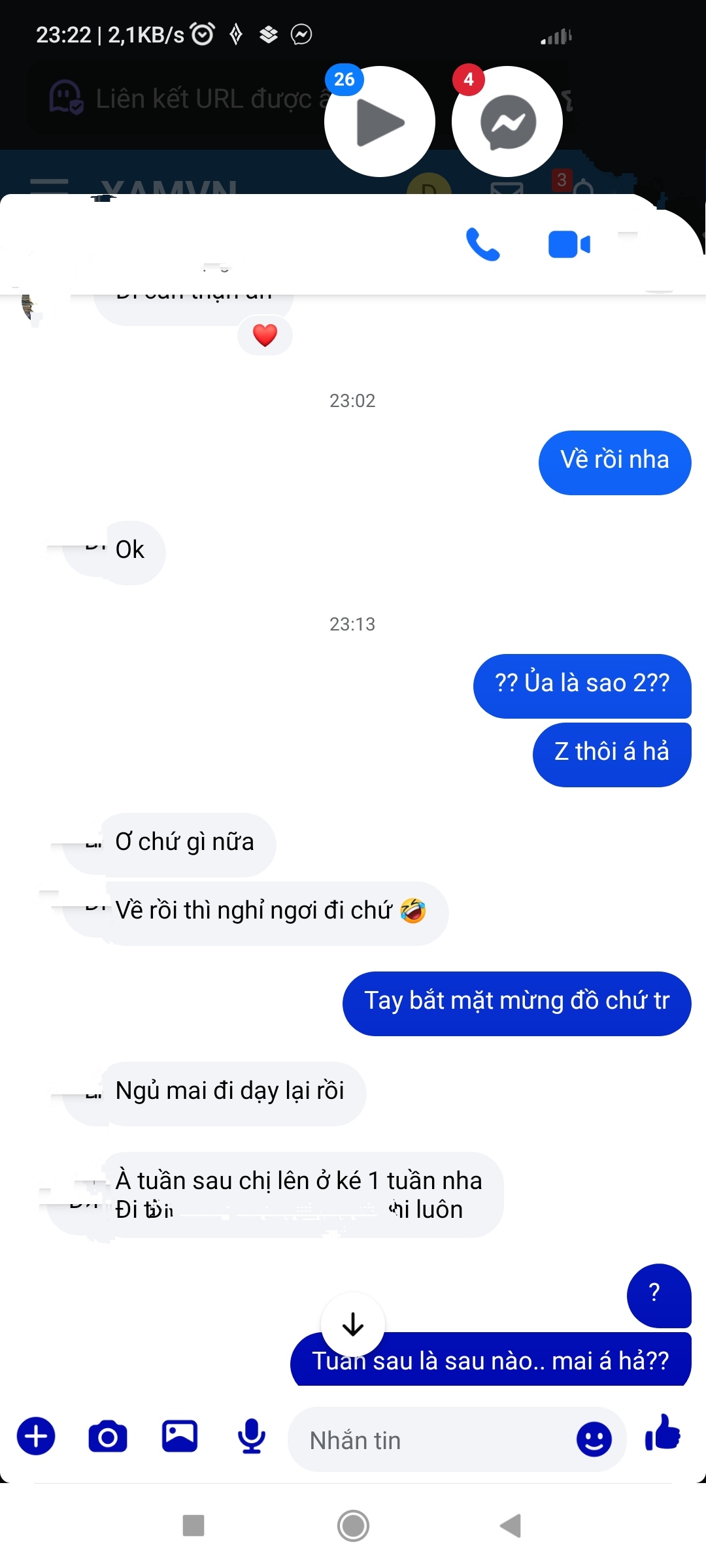Open the photo gallery picker

[x=180, y=1437]
